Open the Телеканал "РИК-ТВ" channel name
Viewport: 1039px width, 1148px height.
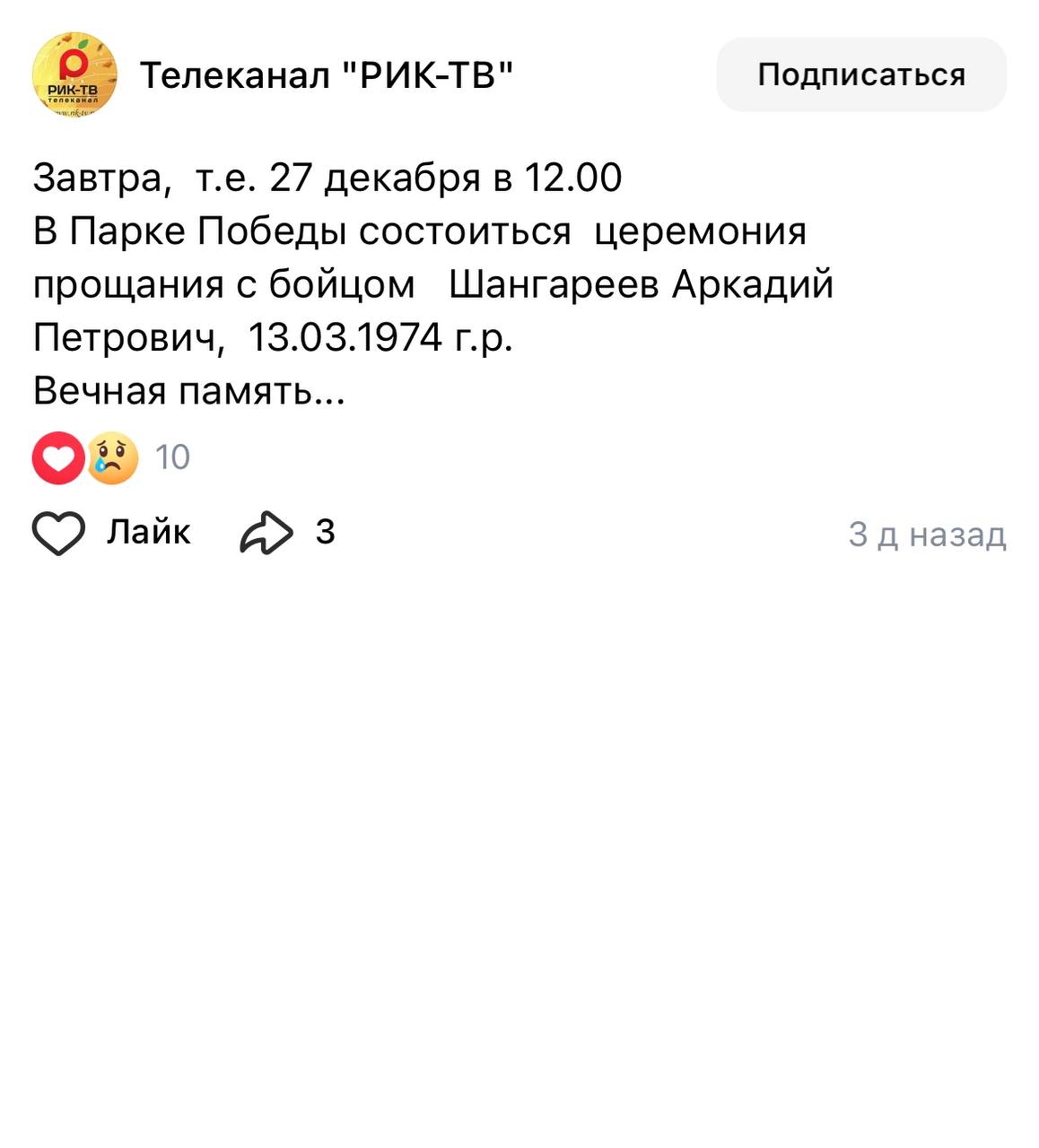327,75
